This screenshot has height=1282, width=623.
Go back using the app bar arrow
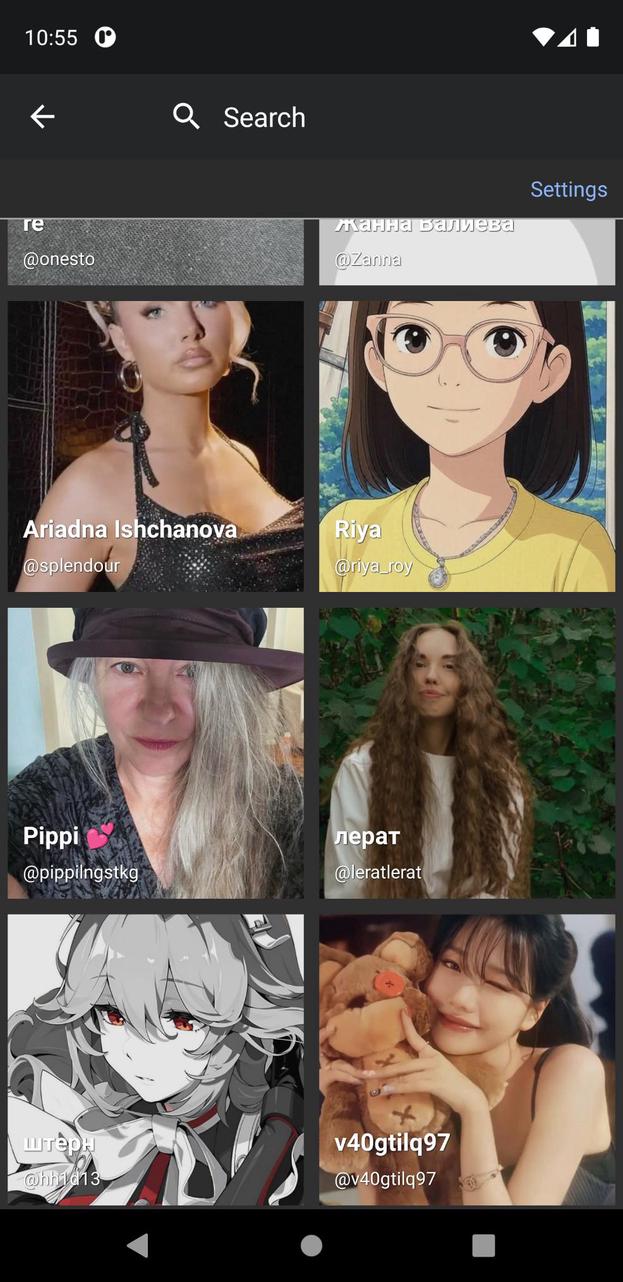click(x=42, y=117)
